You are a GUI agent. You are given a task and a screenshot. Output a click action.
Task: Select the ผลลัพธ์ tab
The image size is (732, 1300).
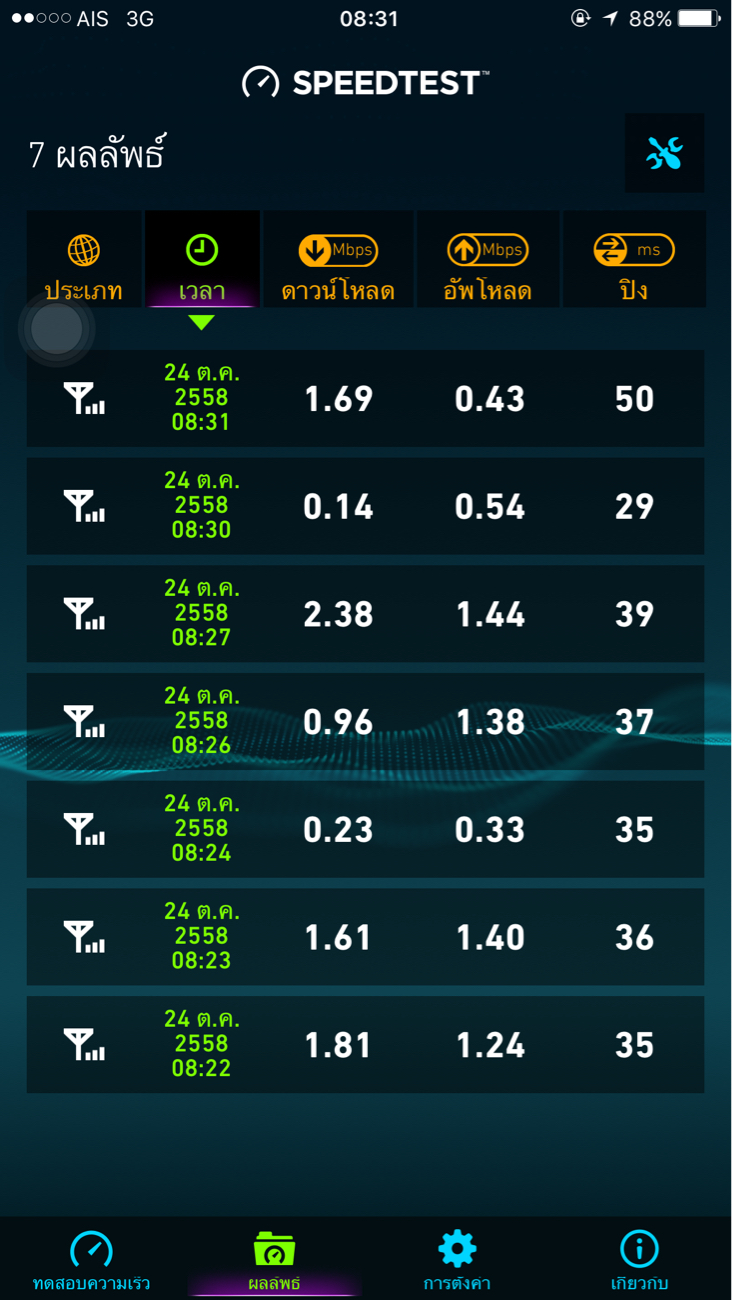(x=274, y=1260)
